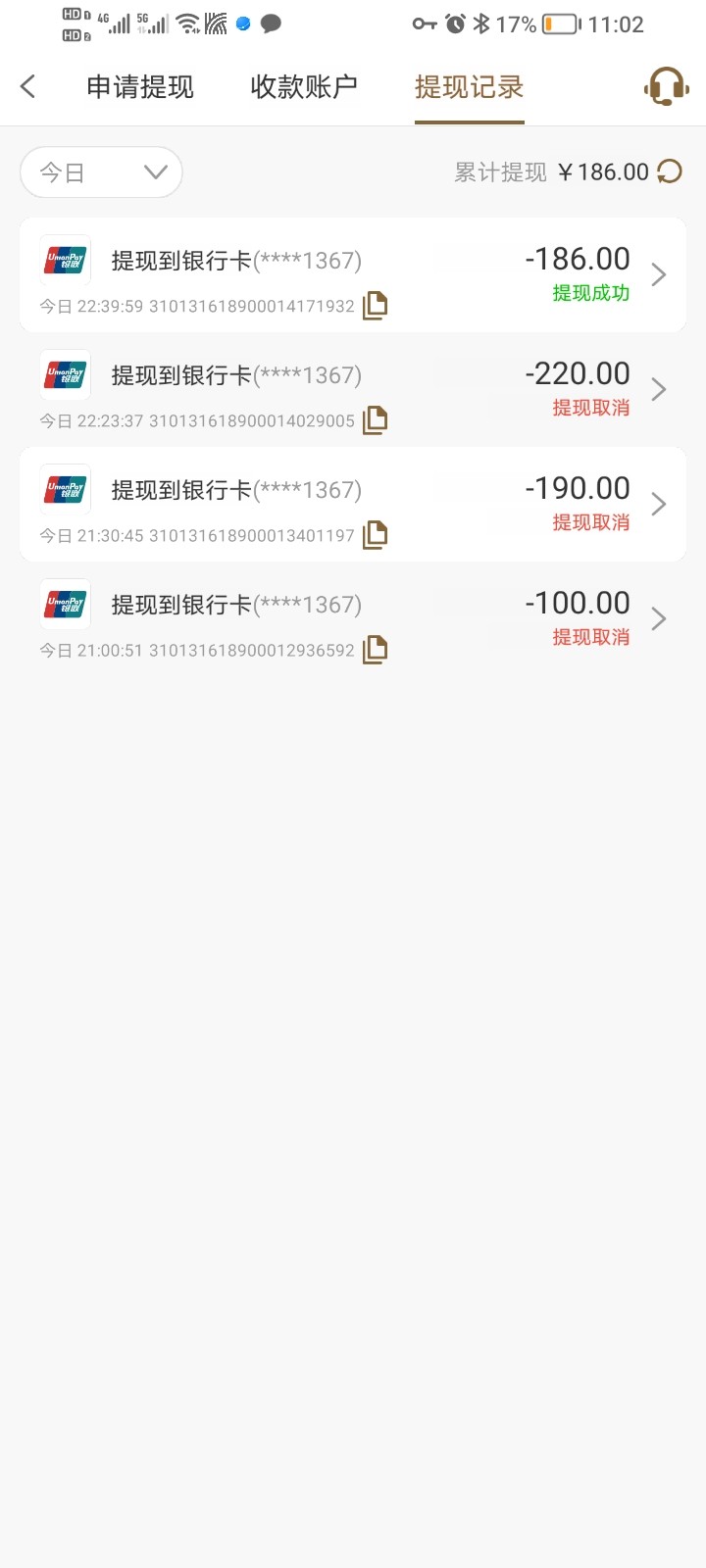Select the 提现记录 tab

coord(469,87)
